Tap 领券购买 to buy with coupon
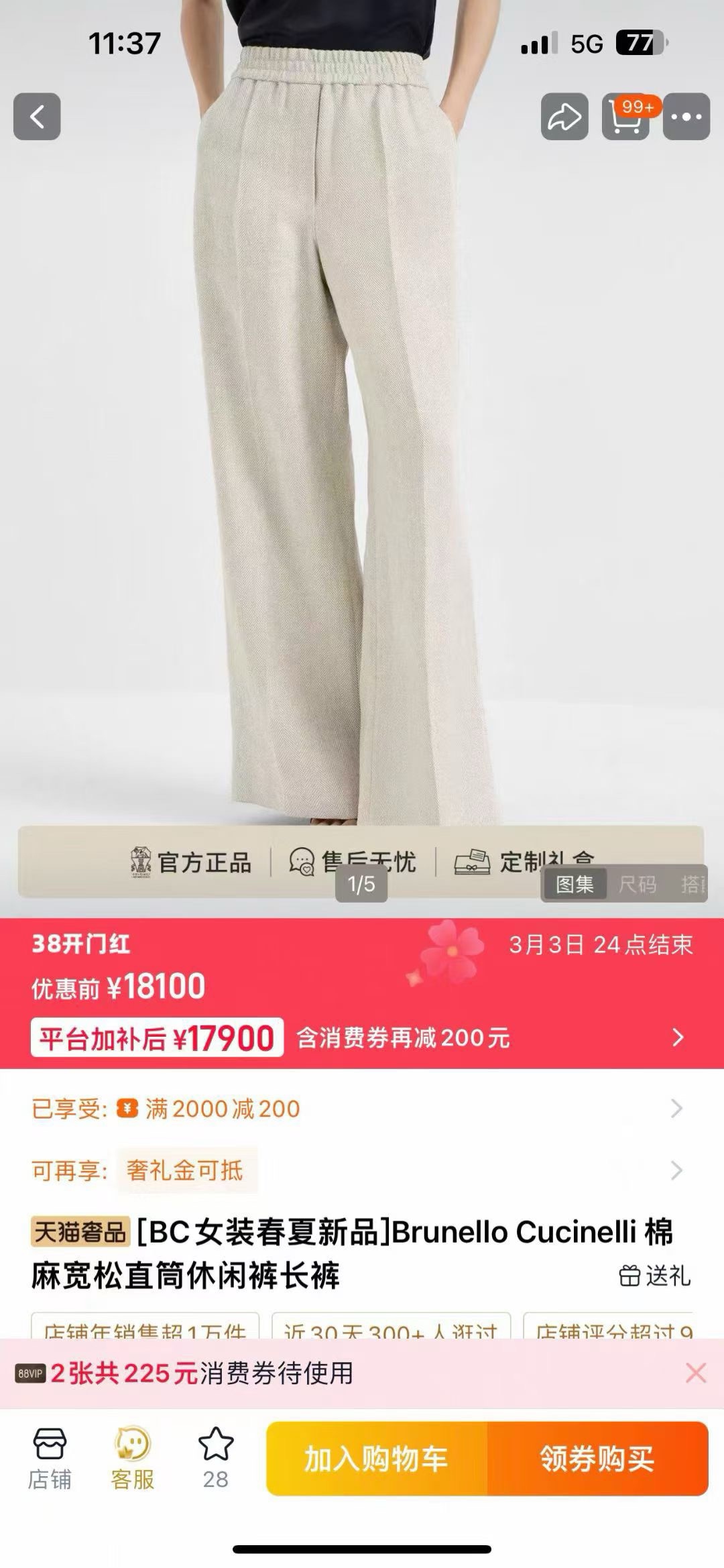The width and height of the screenshot is (724, 1568). [x=597, y=1459]
